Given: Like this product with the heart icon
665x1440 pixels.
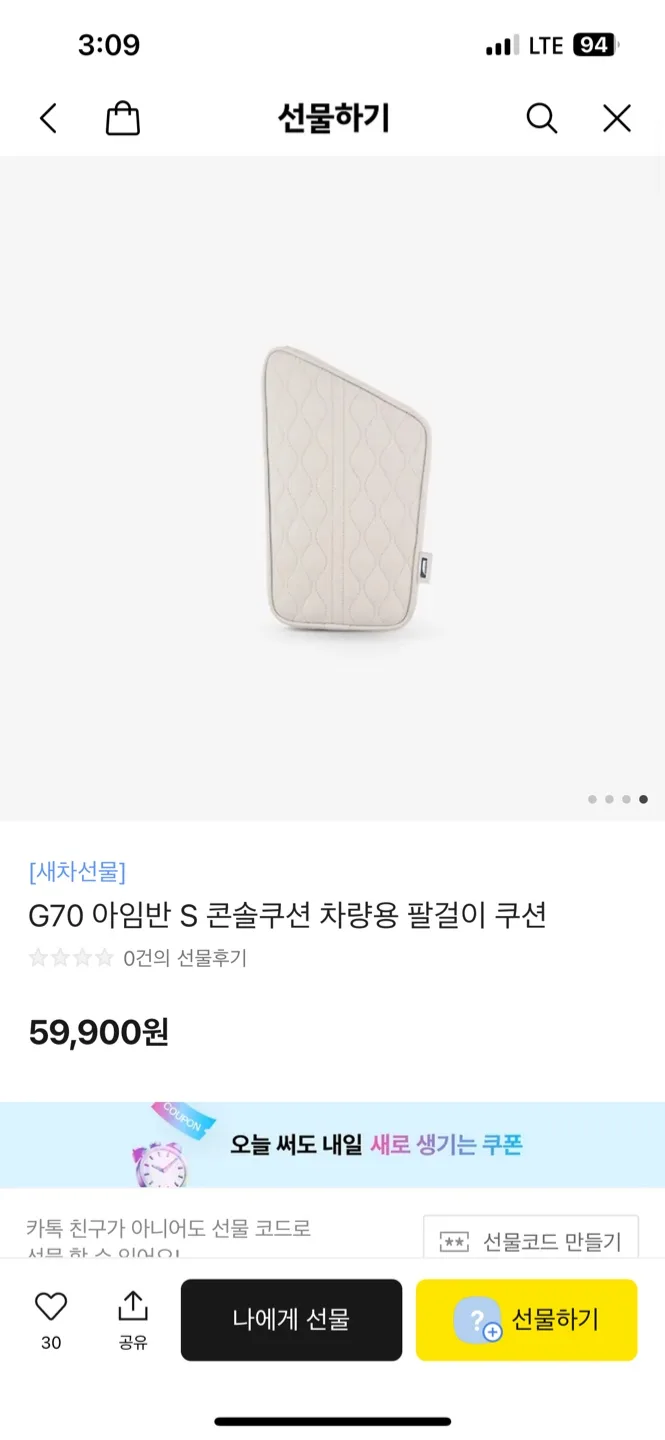Looking at the screenshot, I should [x=51, y=1307].
